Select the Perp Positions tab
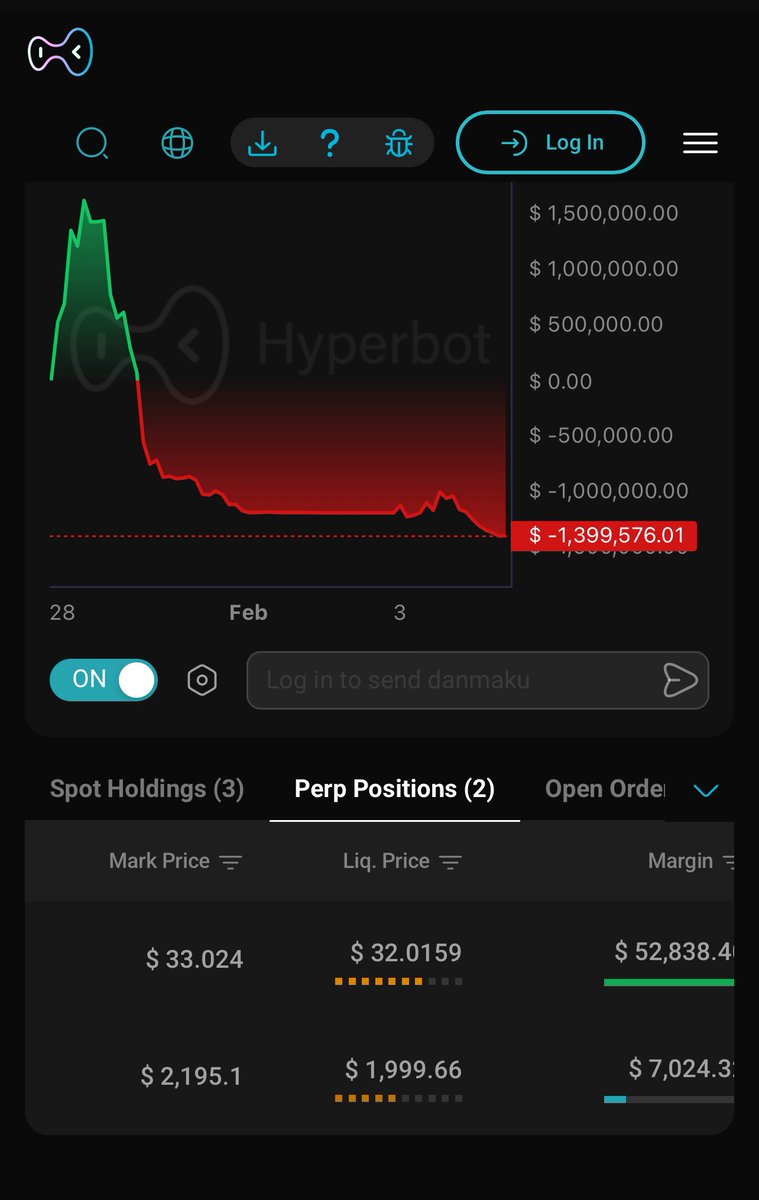The height and width of the screenshot is (1200, 759). click(x=394, y=789)
